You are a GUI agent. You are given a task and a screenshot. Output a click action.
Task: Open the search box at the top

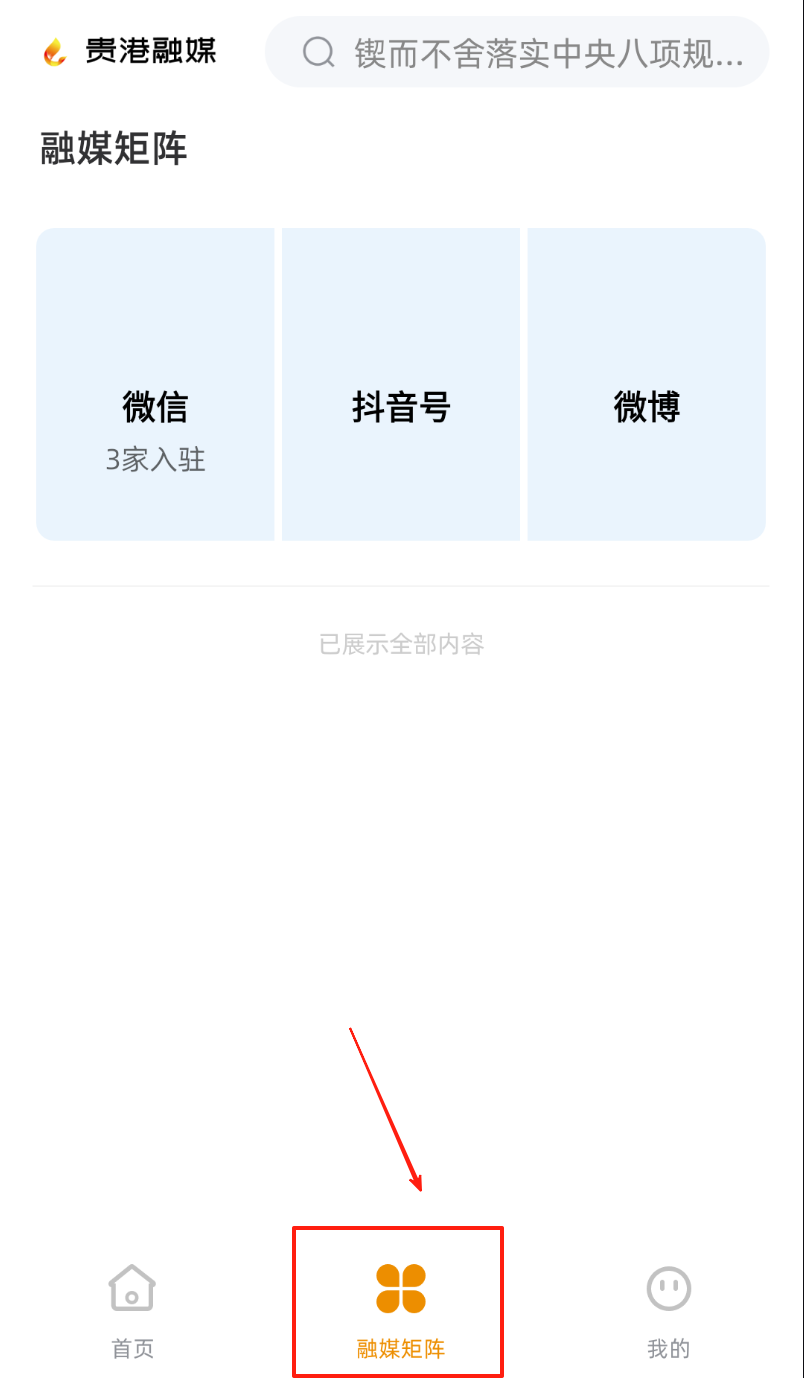click(x=517, y=52)
